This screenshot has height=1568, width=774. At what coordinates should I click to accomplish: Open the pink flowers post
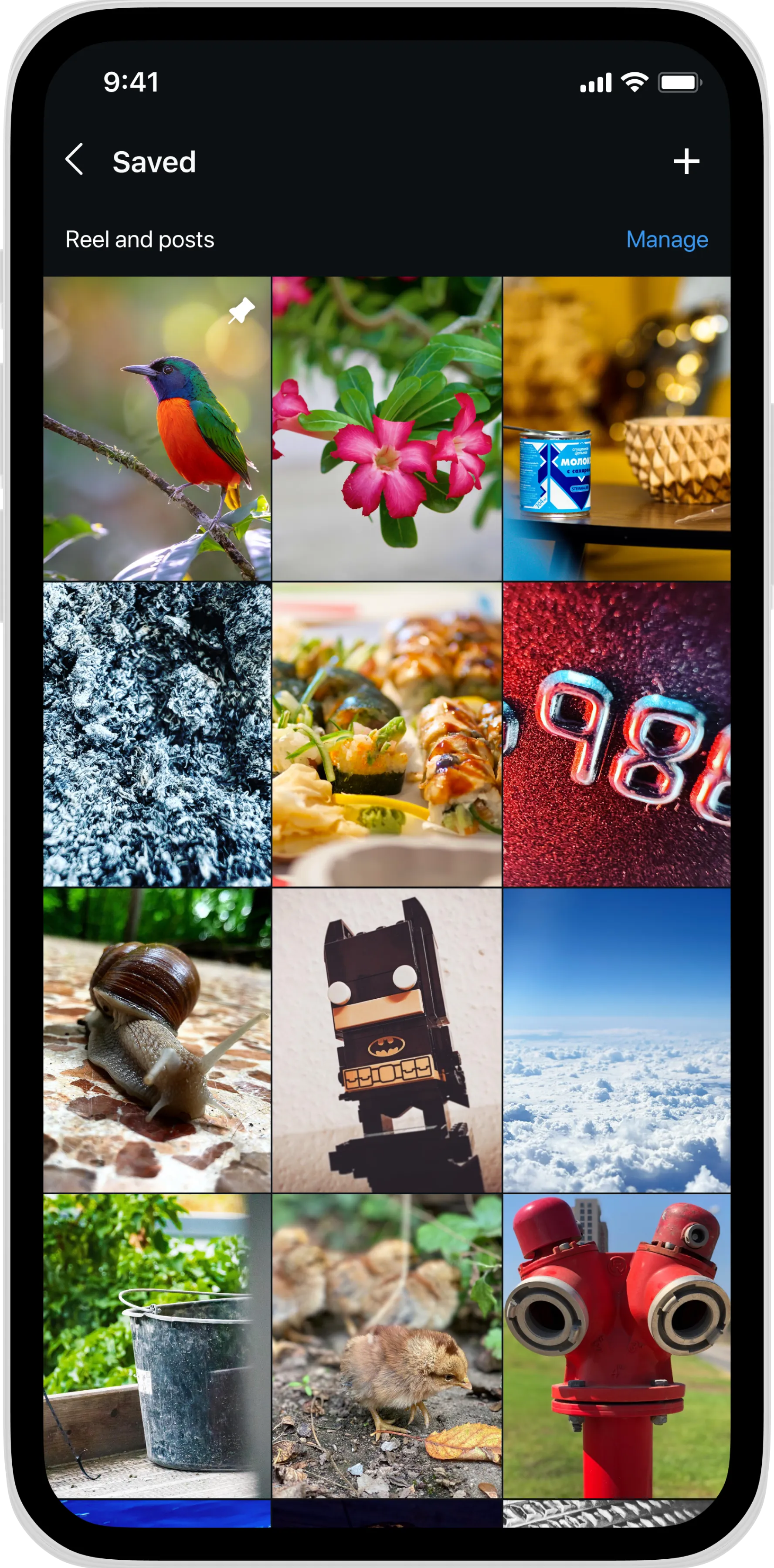coord(387,429)
